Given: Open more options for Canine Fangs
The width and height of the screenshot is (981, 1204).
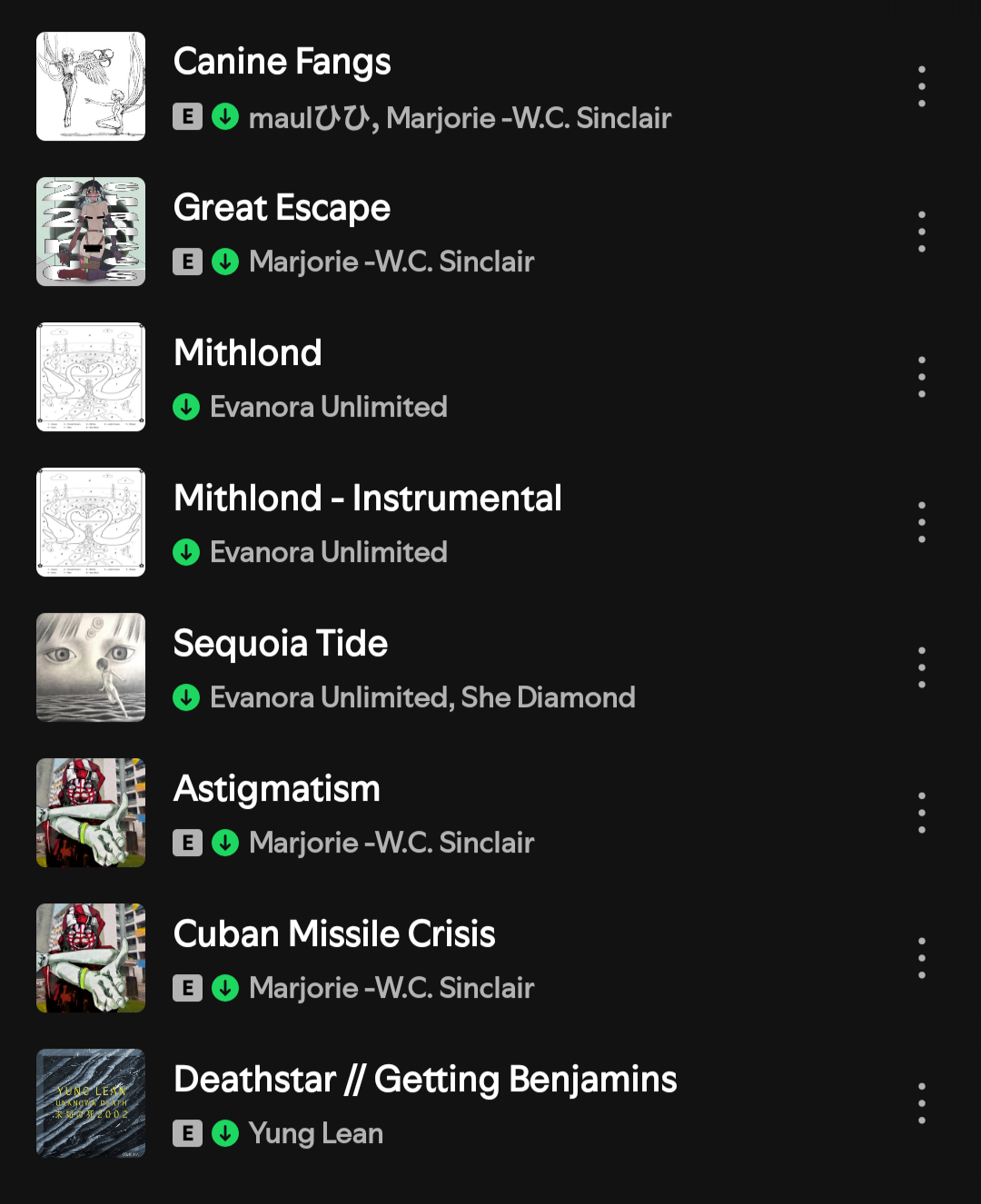Looking at the screenshot, I should 921,86.
